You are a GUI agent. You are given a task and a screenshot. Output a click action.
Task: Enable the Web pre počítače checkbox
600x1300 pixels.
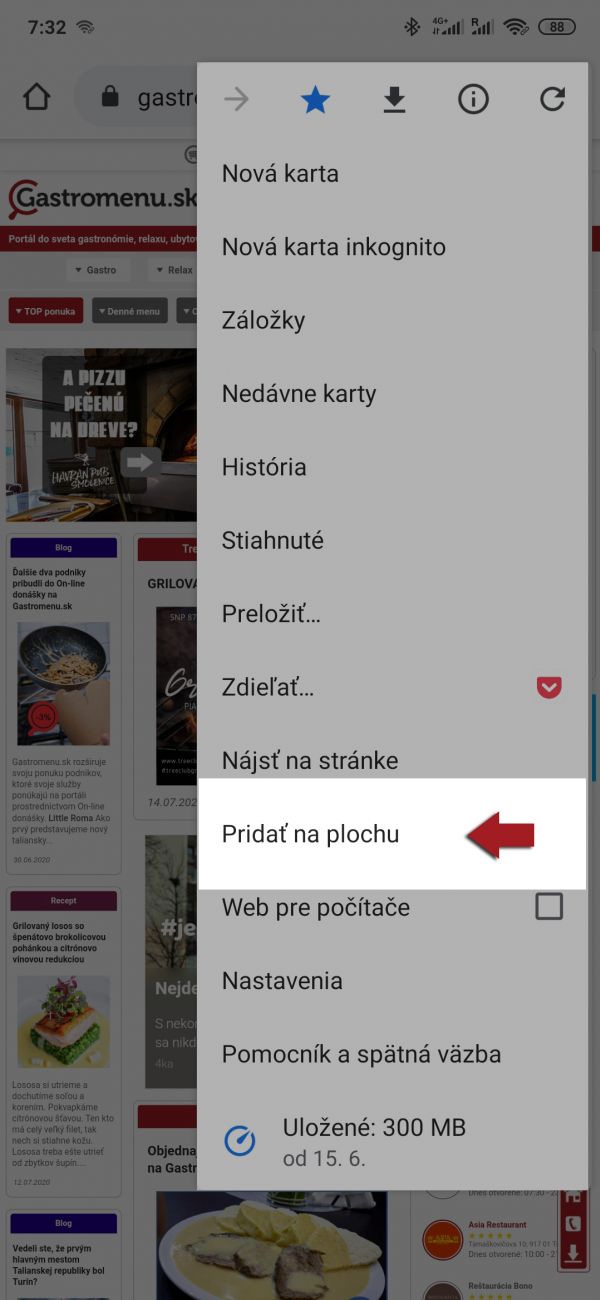coord(549,907)
